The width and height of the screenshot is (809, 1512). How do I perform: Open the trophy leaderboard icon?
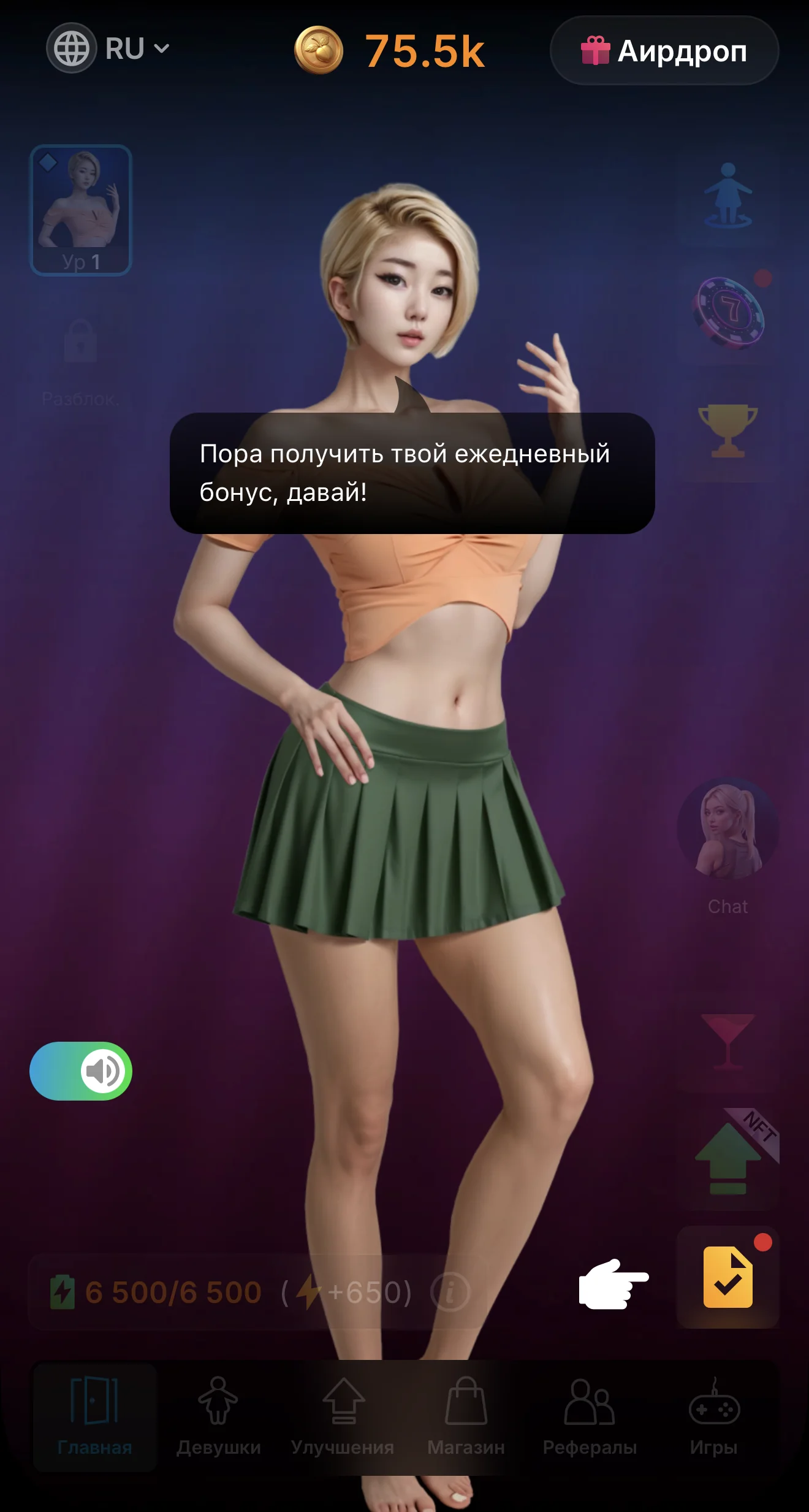727,431
